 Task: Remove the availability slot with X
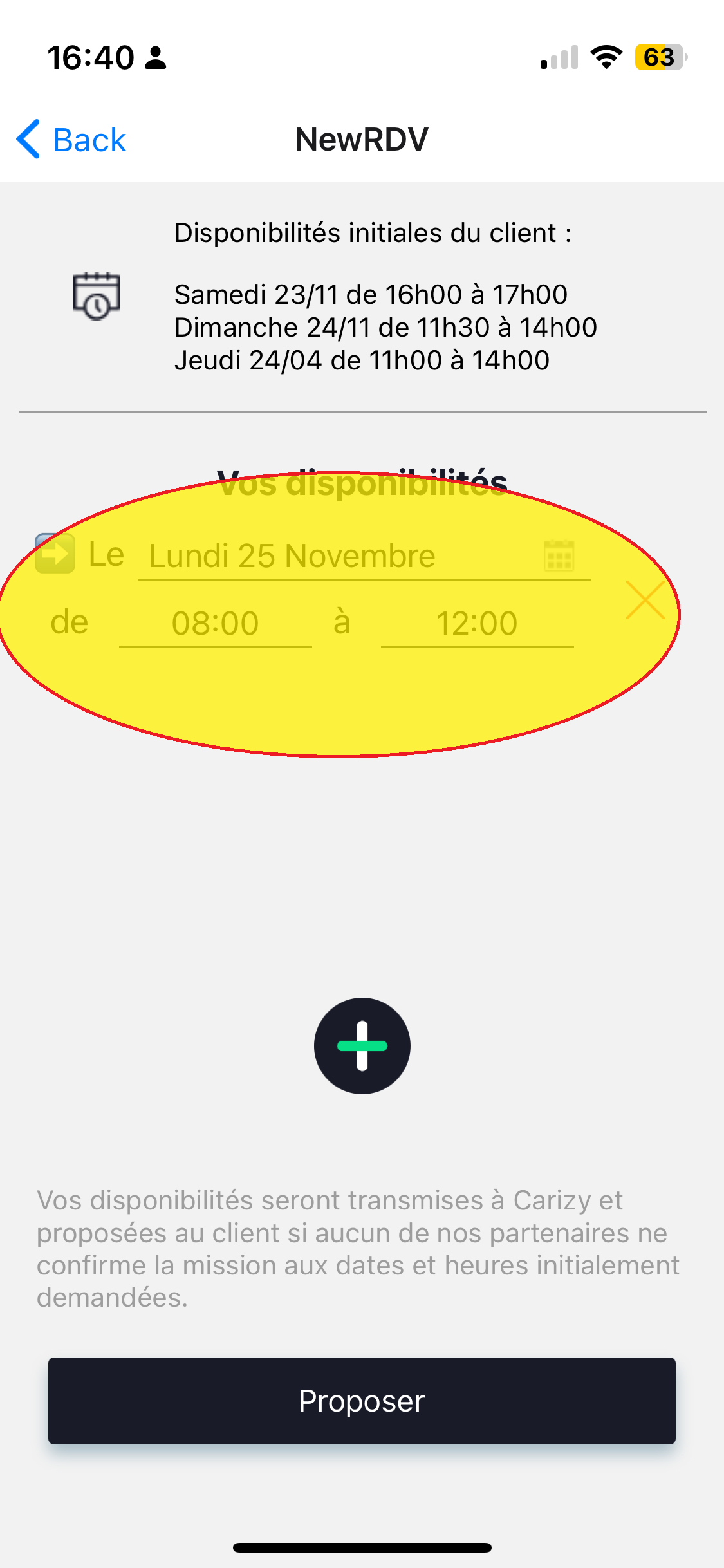click(645, 600)
